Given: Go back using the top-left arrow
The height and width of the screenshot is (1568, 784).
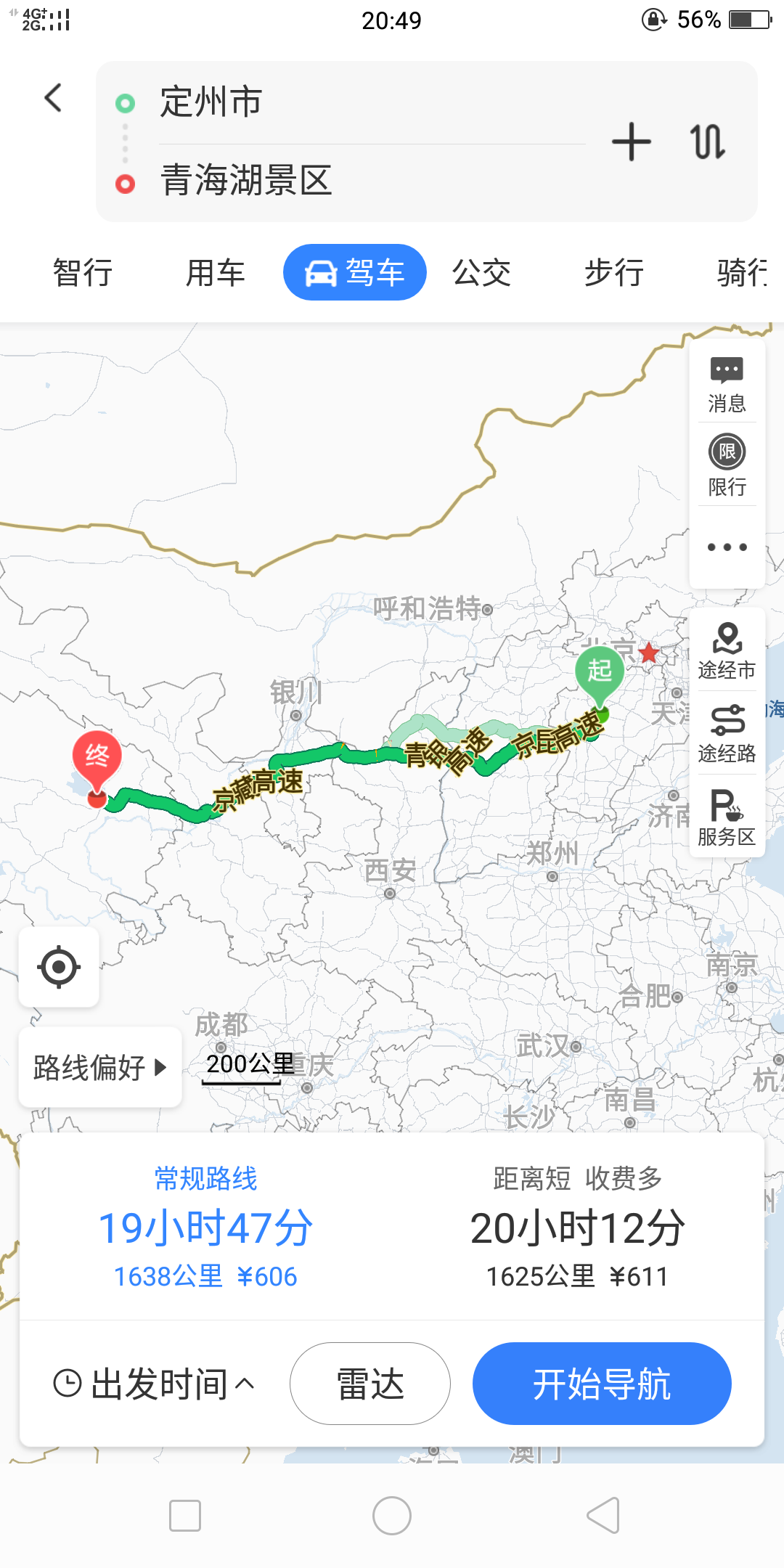Looking at the screenshot, I should 53,98.
